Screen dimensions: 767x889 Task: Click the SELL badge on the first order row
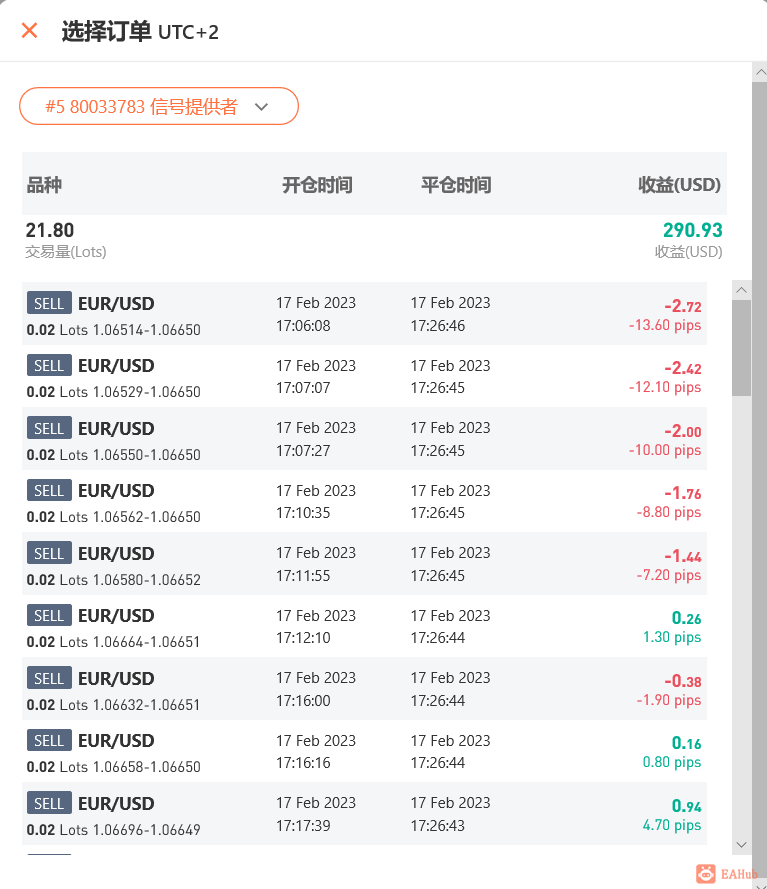[49, 303]
